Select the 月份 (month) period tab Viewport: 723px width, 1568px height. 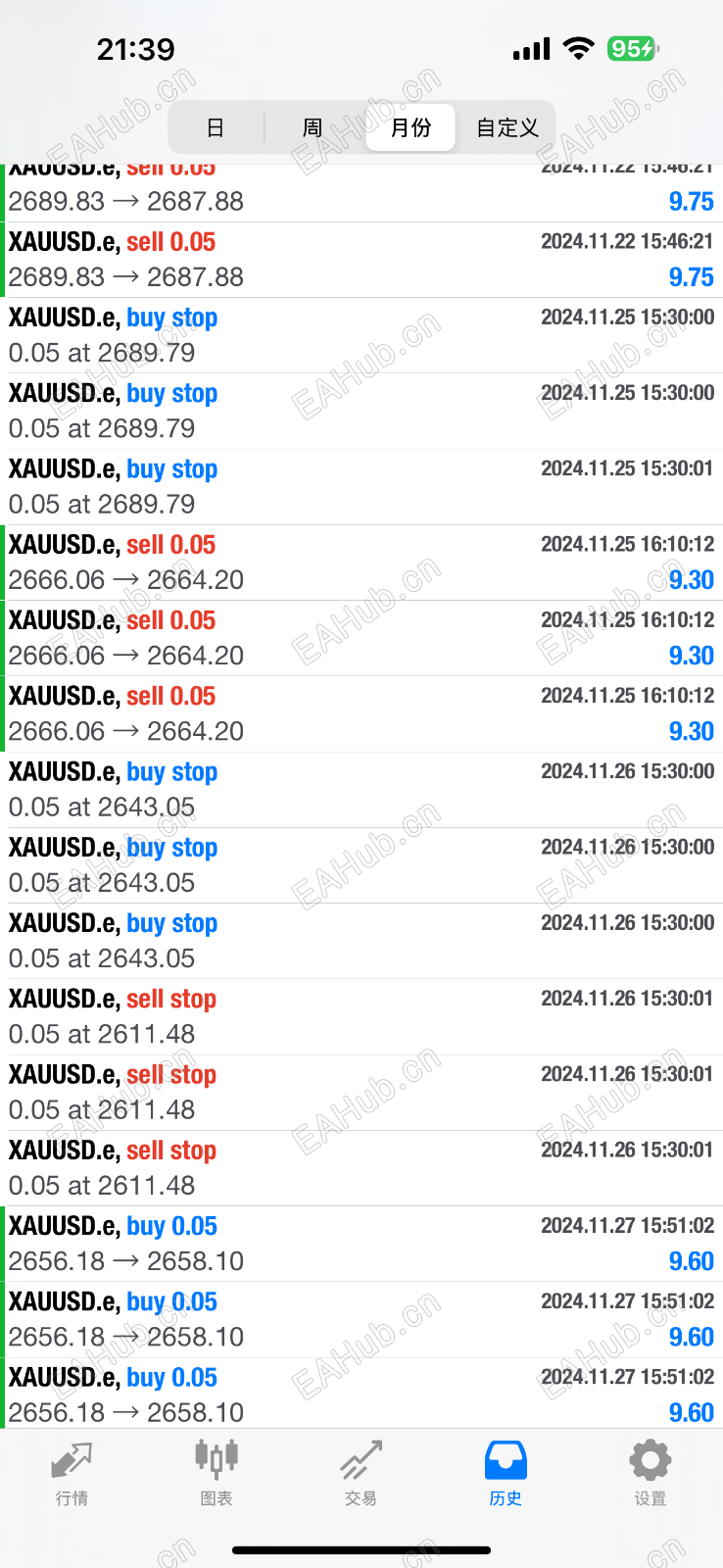click(410, 127)
